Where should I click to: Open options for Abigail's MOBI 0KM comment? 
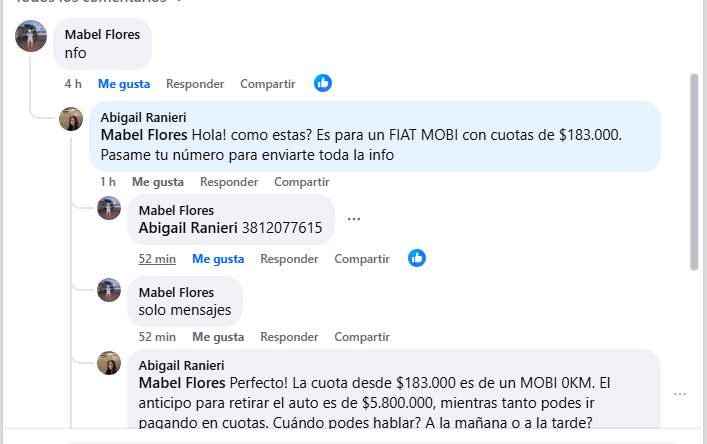[x=680, y=394]
